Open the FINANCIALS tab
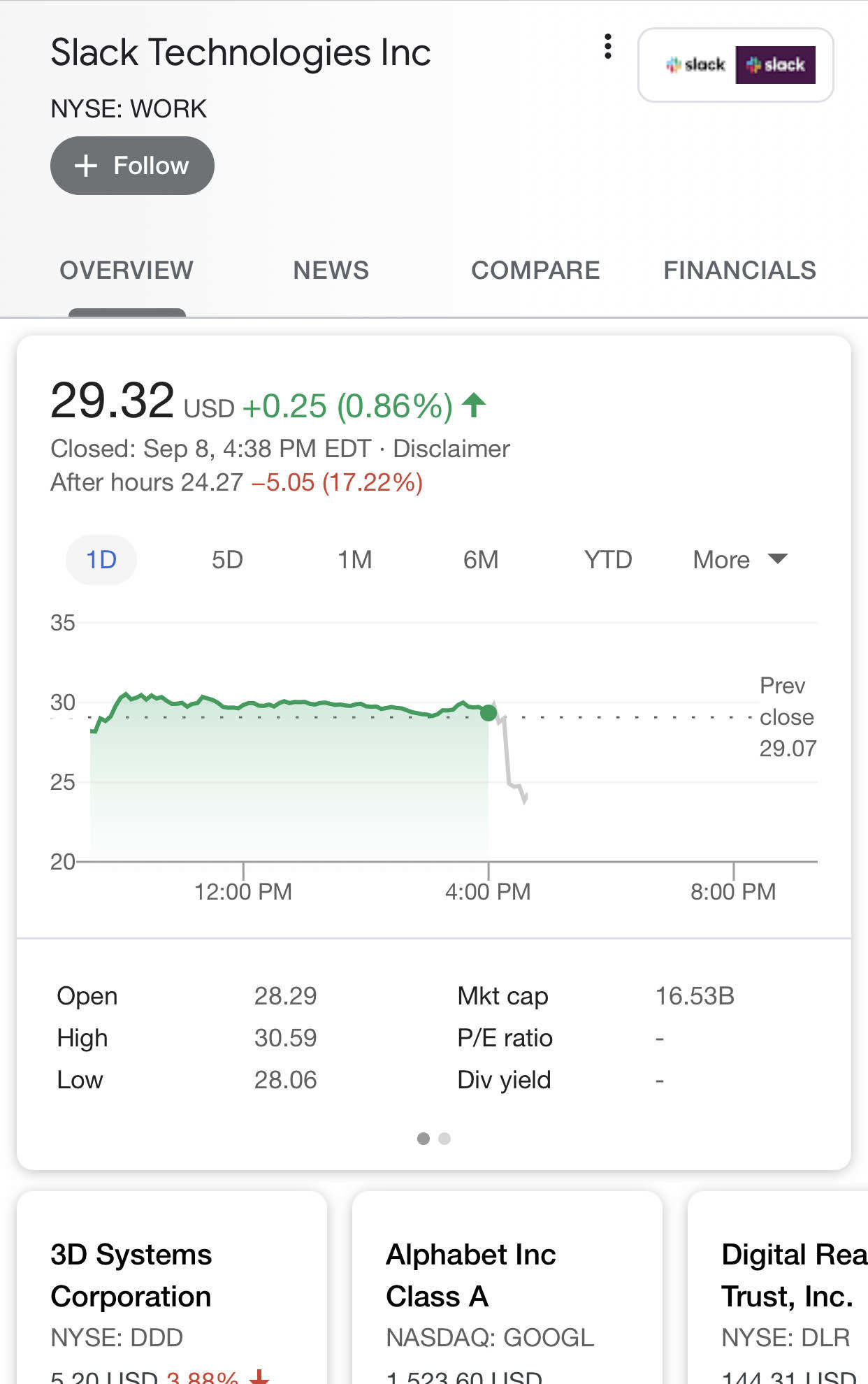 pyautogui.click(x=739, y=270)
